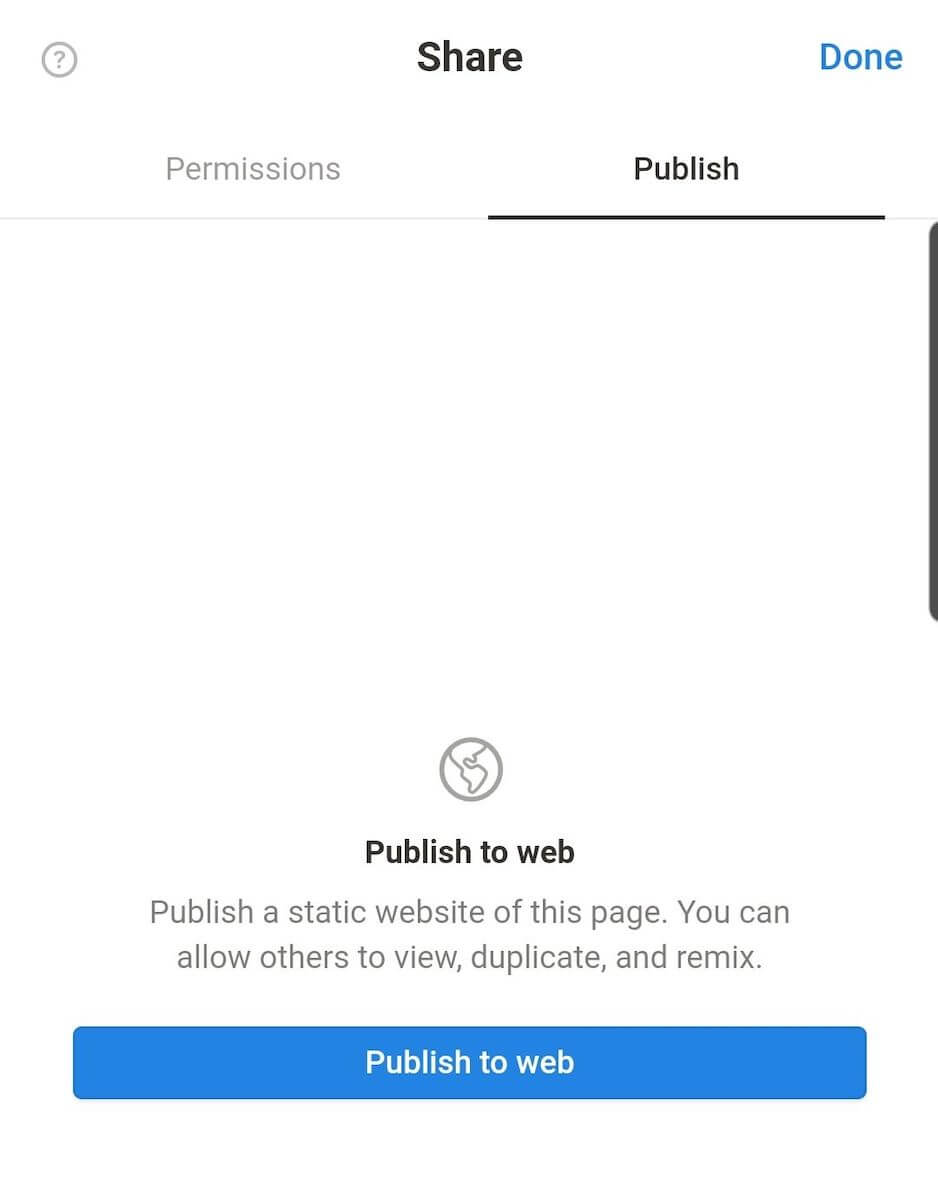The height and width of the screenshot is (1200, 938).
Task: Select the Publish tab
Action: [x=686, y=169]
